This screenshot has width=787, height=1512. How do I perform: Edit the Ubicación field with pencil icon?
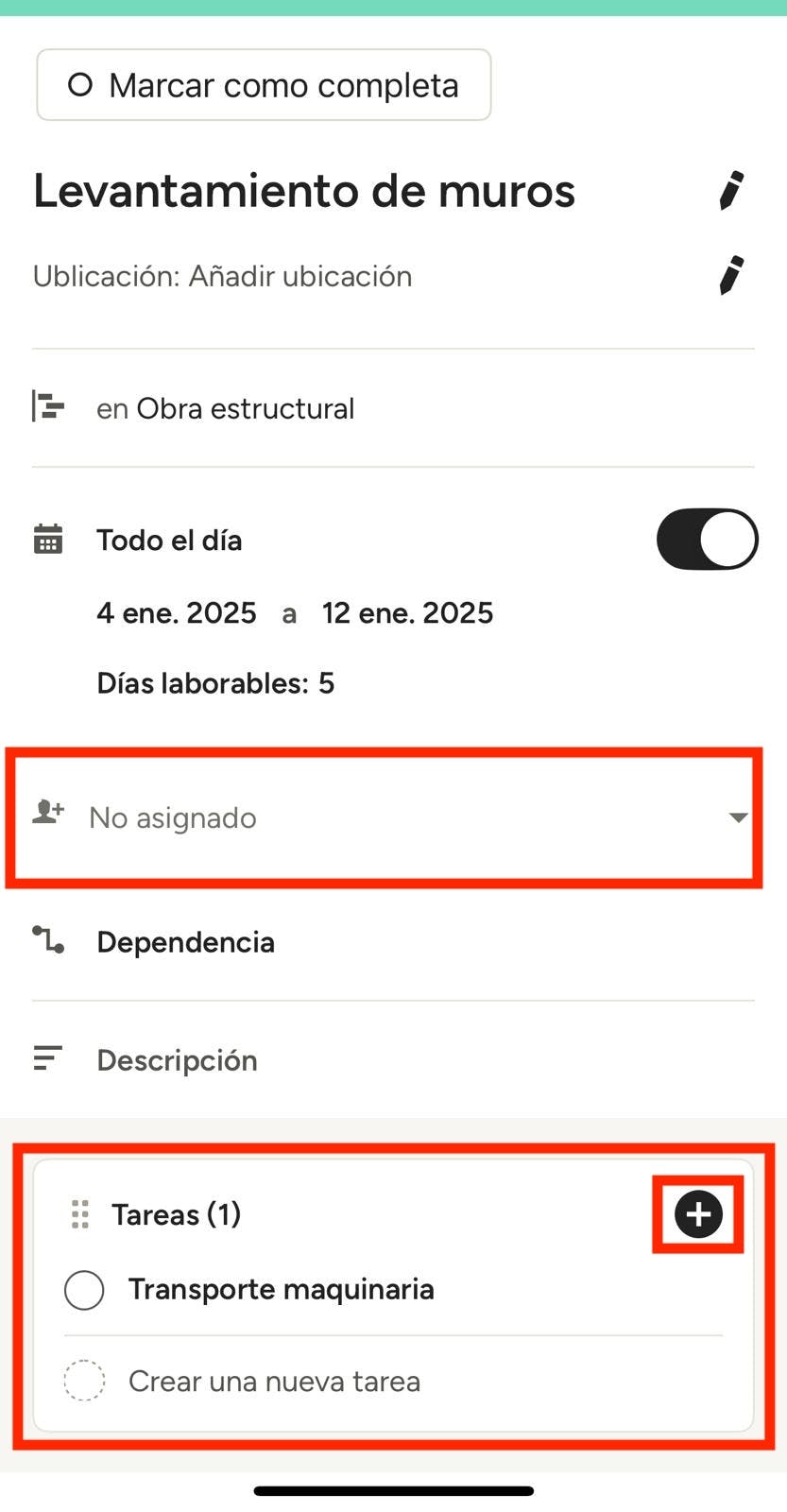[x=731, y=276]
